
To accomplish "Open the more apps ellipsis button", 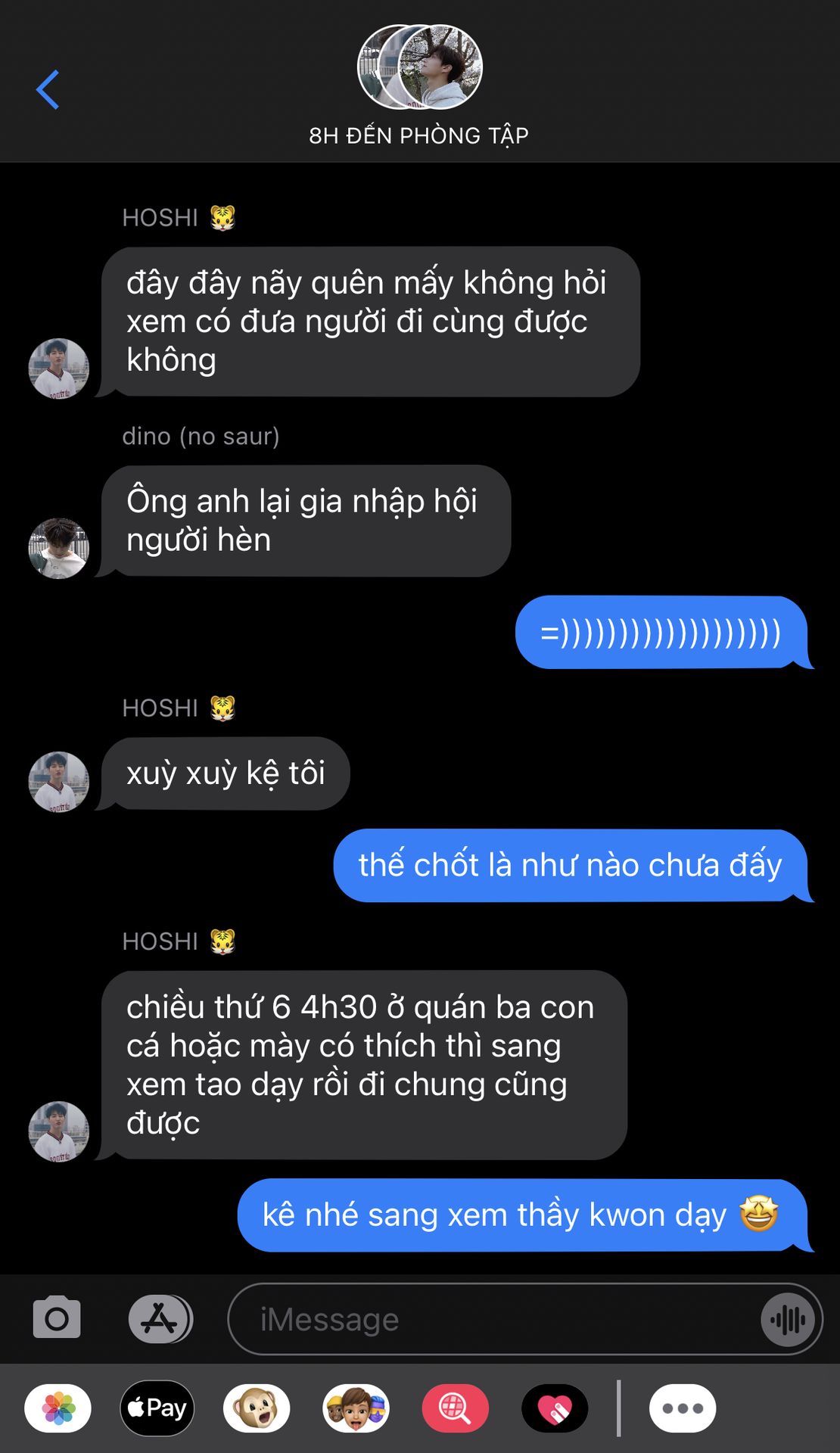I will 683,1408.
